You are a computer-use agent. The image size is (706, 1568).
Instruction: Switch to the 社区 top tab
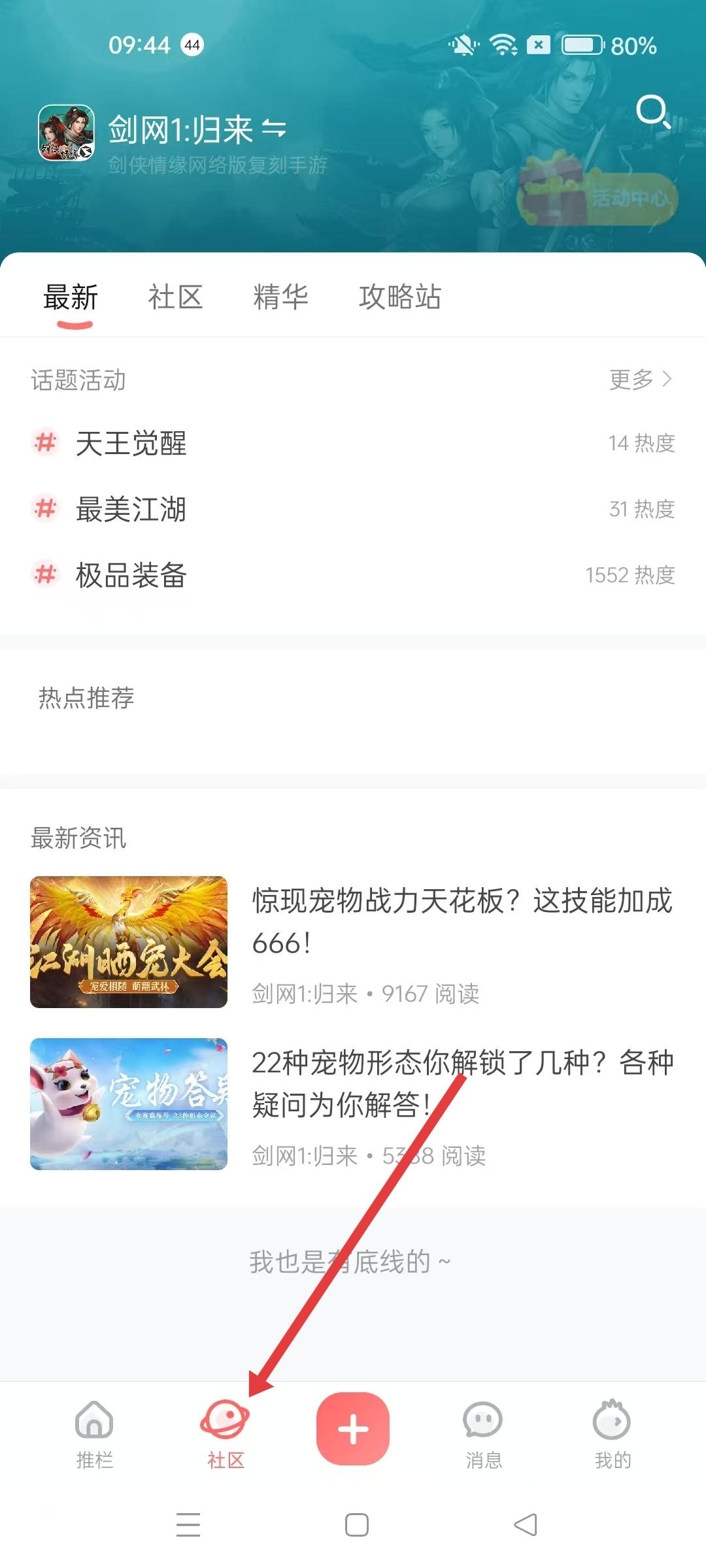tap(175, 297)
